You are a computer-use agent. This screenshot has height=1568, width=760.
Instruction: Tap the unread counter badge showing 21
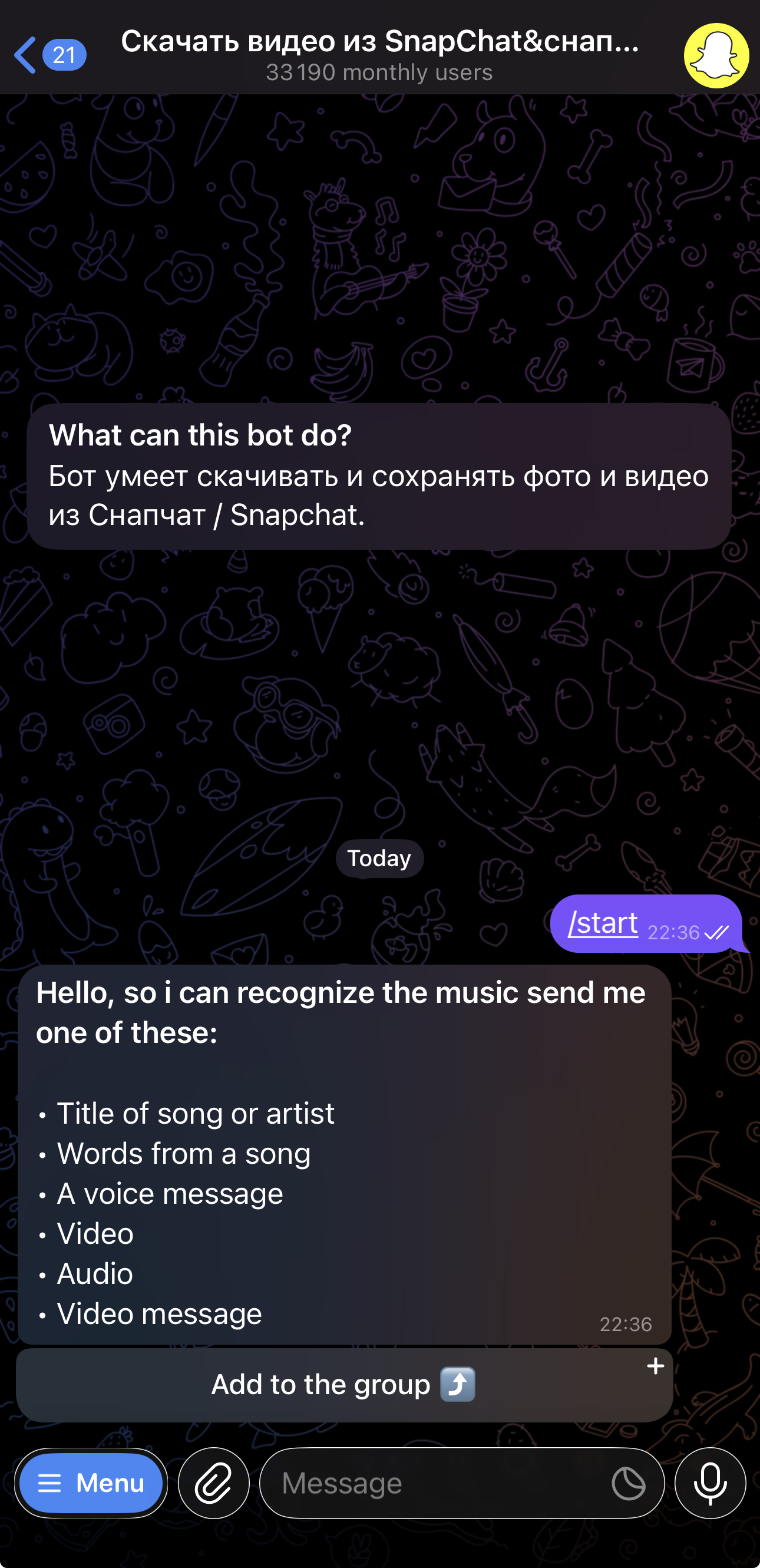pos(63,55)
